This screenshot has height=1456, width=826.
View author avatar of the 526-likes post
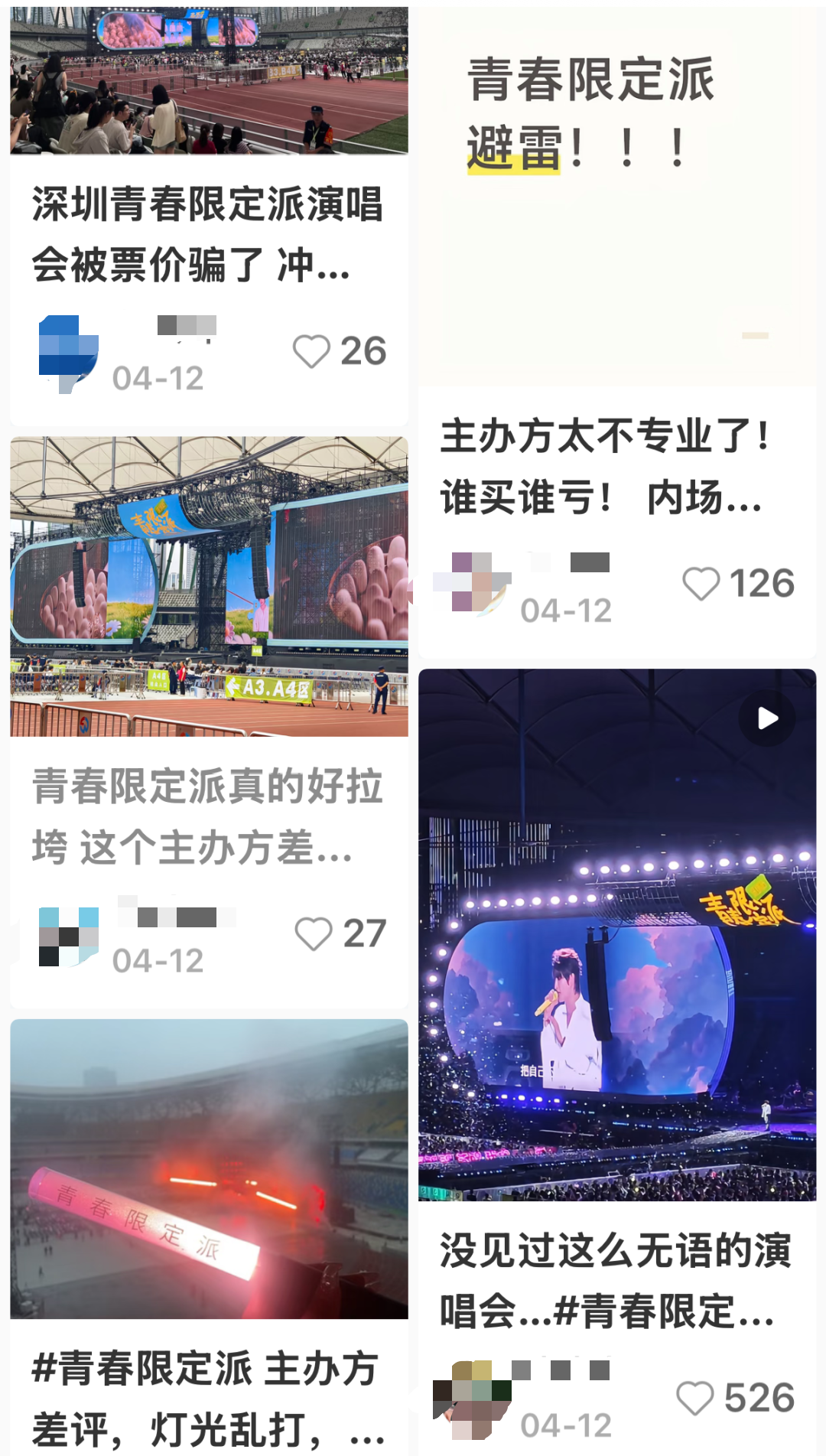pos(471,1400)
